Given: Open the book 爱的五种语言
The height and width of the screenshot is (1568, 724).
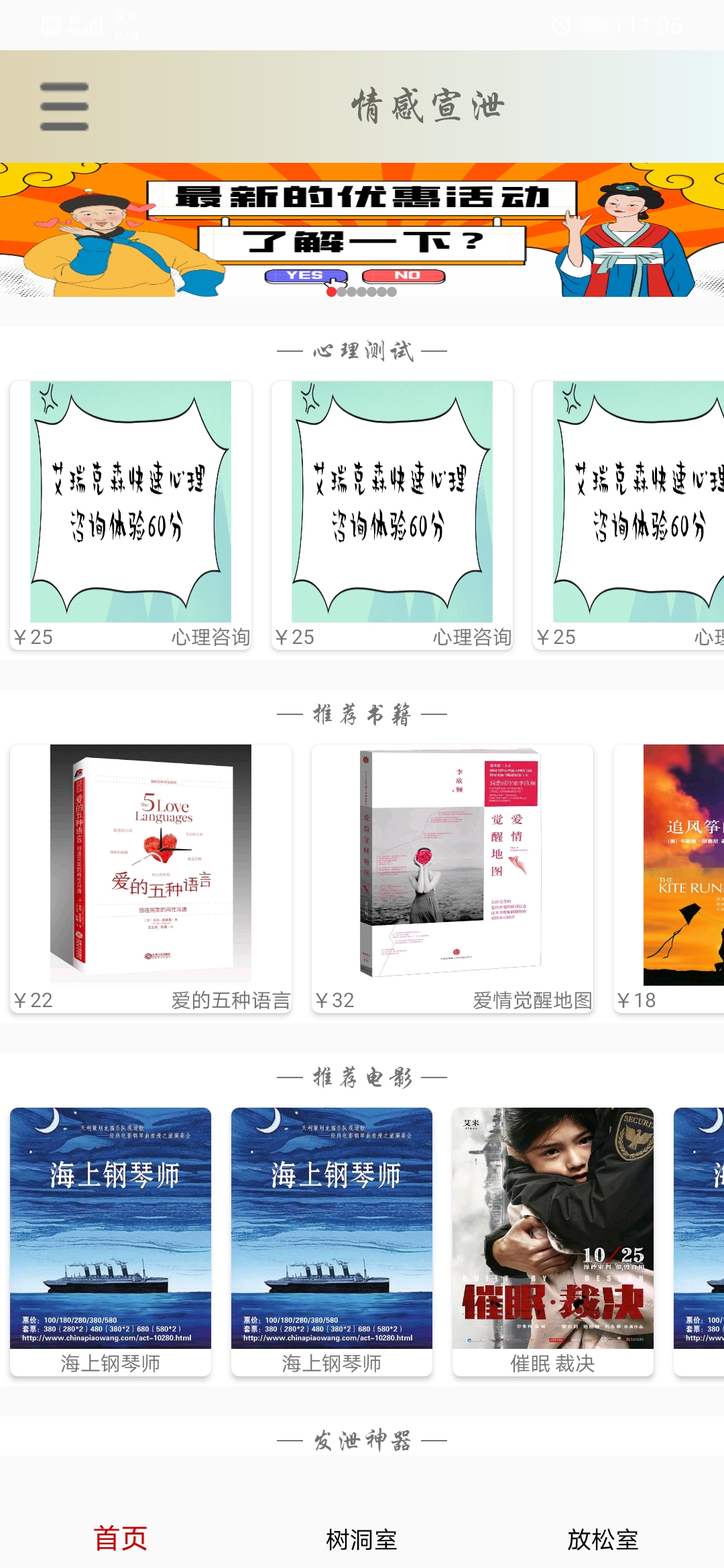Looking at the screenshot, I should click(x=151, y=878).
